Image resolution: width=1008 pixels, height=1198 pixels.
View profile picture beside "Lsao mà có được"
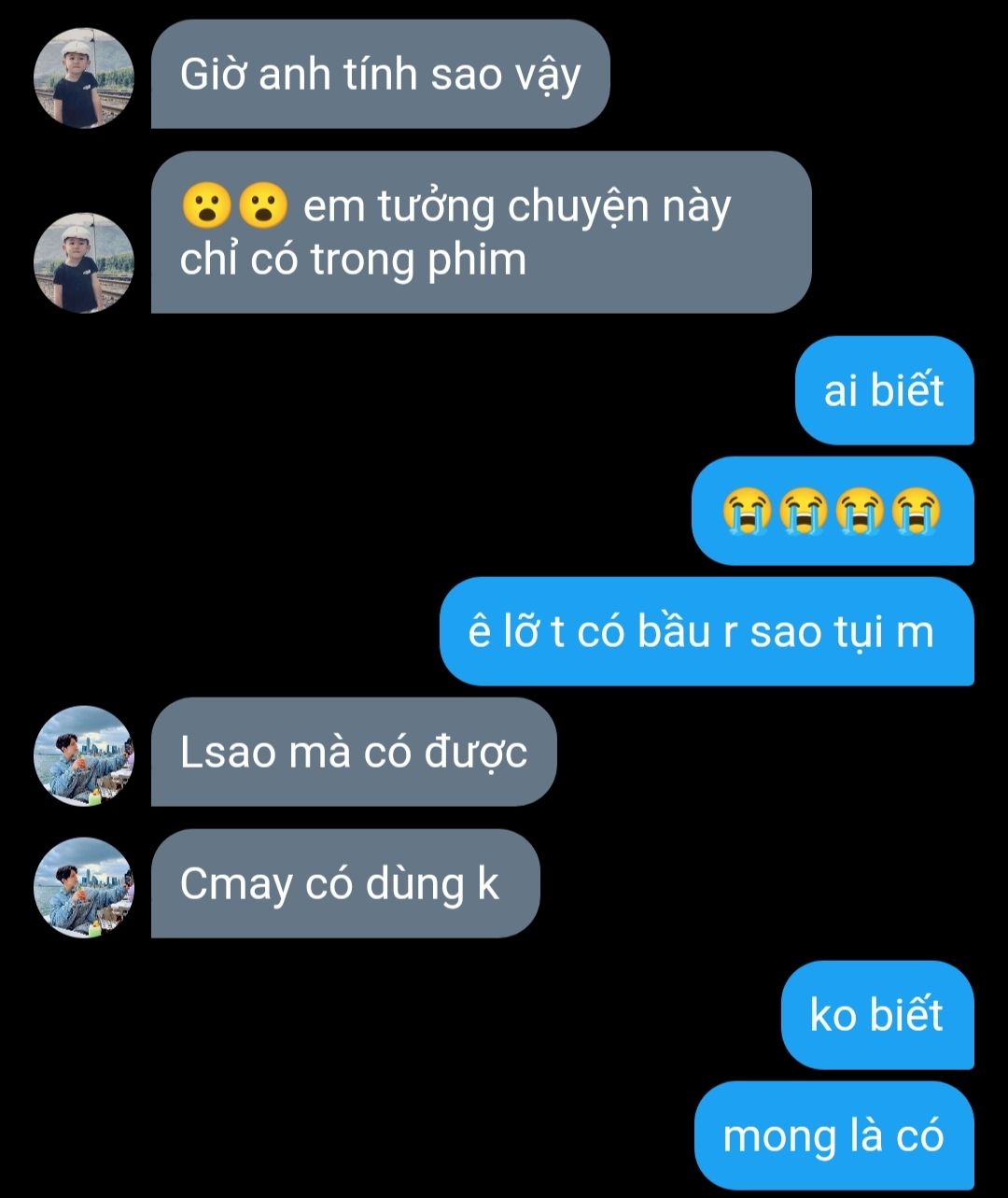(84, 755)
